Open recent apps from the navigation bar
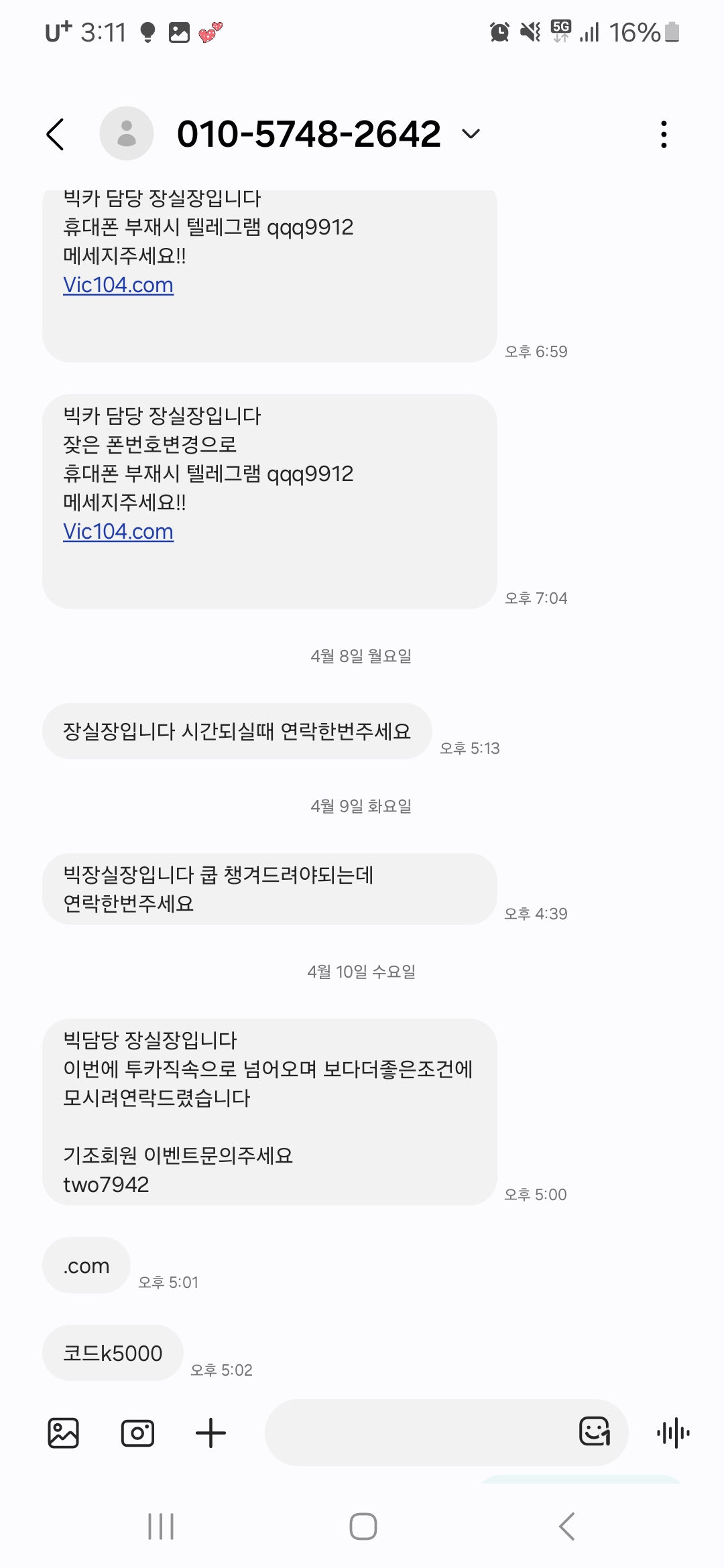The image size is (724, 1568). tap(161, 1526)
